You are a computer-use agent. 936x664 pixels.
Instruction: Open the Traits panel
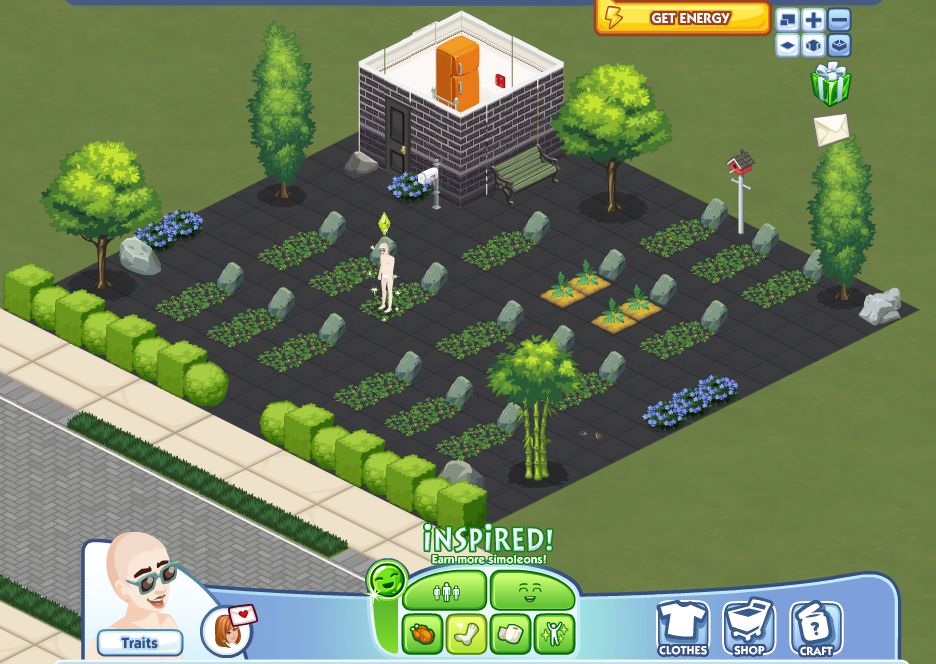coord(140,642)
